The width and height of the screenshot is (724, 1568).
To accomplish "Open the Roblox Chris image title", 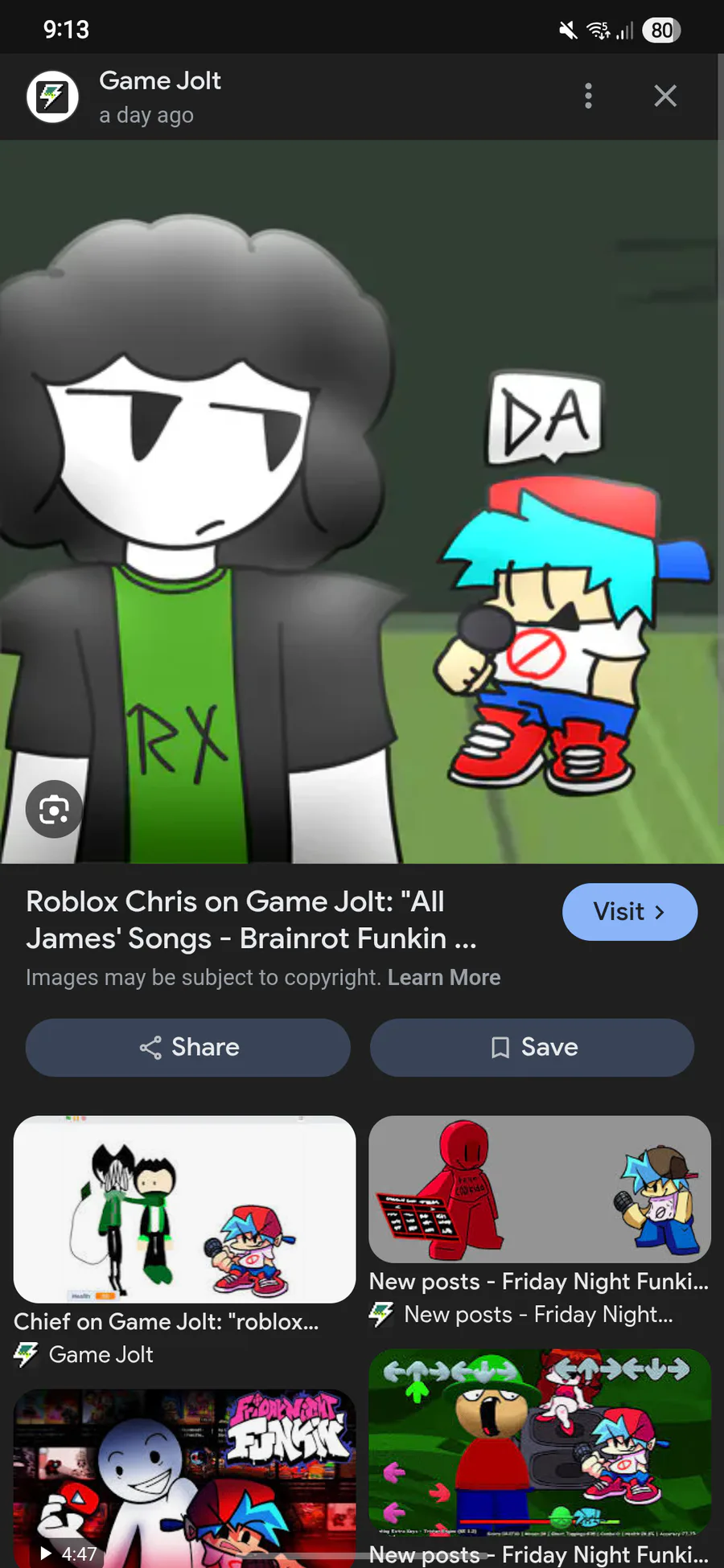I will point(251,920).
